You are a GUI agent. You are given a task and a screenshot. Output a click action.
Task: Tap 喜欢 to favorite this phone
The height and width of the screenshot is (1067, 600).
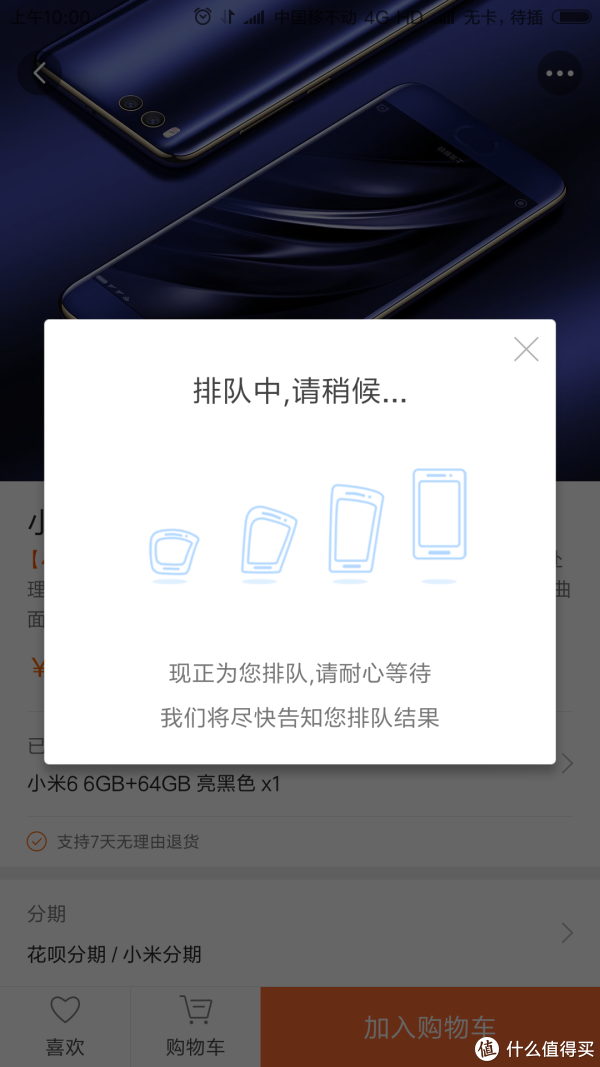click(x=65, y=1027)
